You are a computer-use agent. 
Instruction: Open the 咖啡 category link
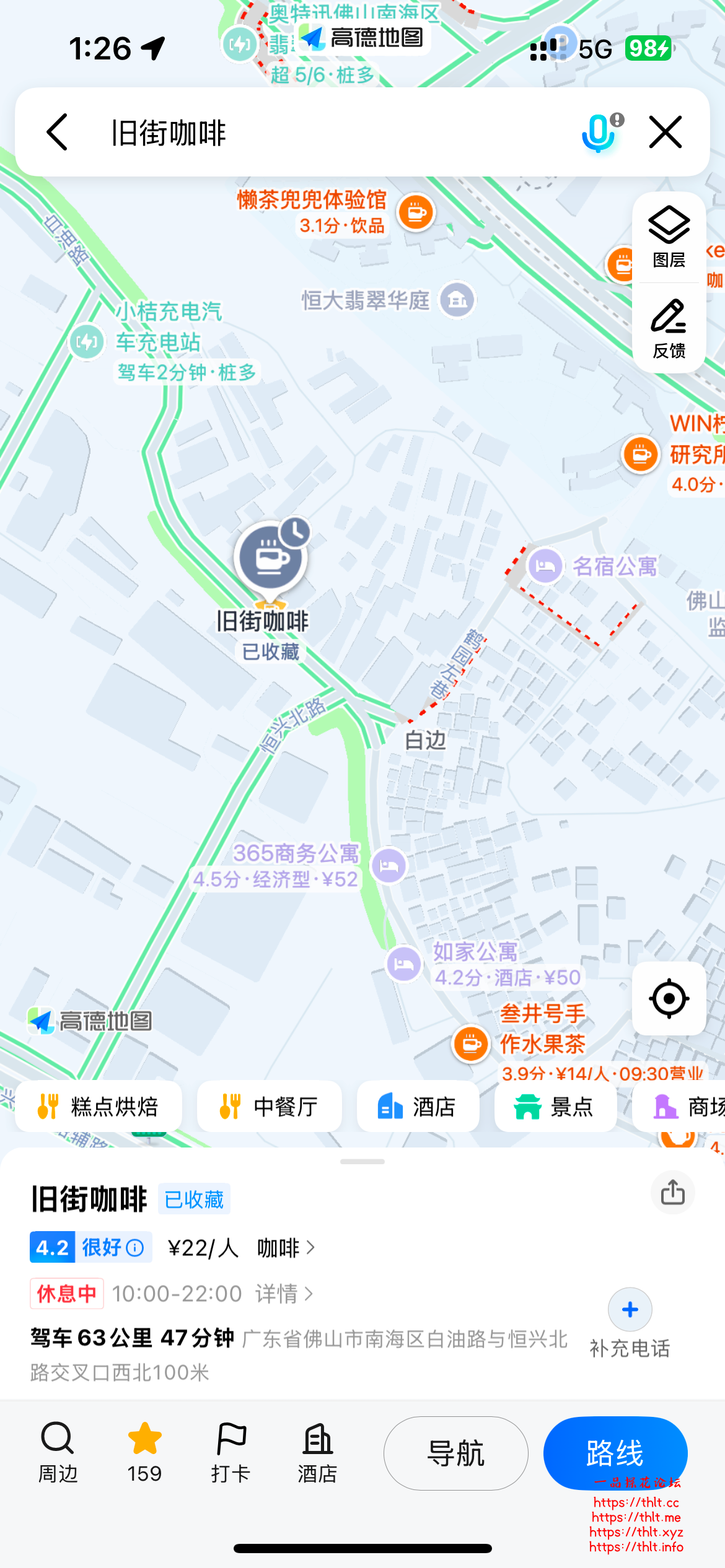[286, 1248]
